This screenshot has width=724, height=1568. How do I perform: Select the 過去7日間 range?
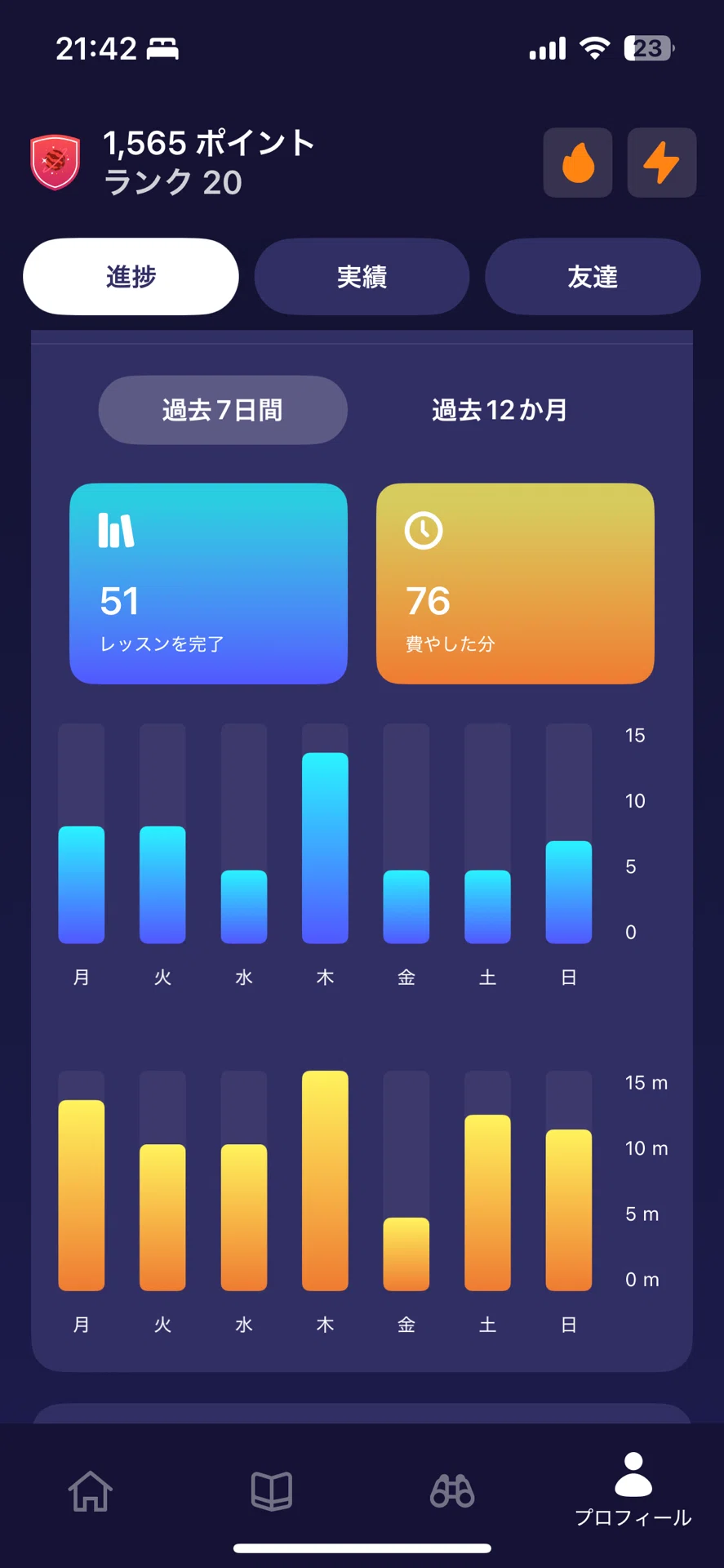(223, 410)
